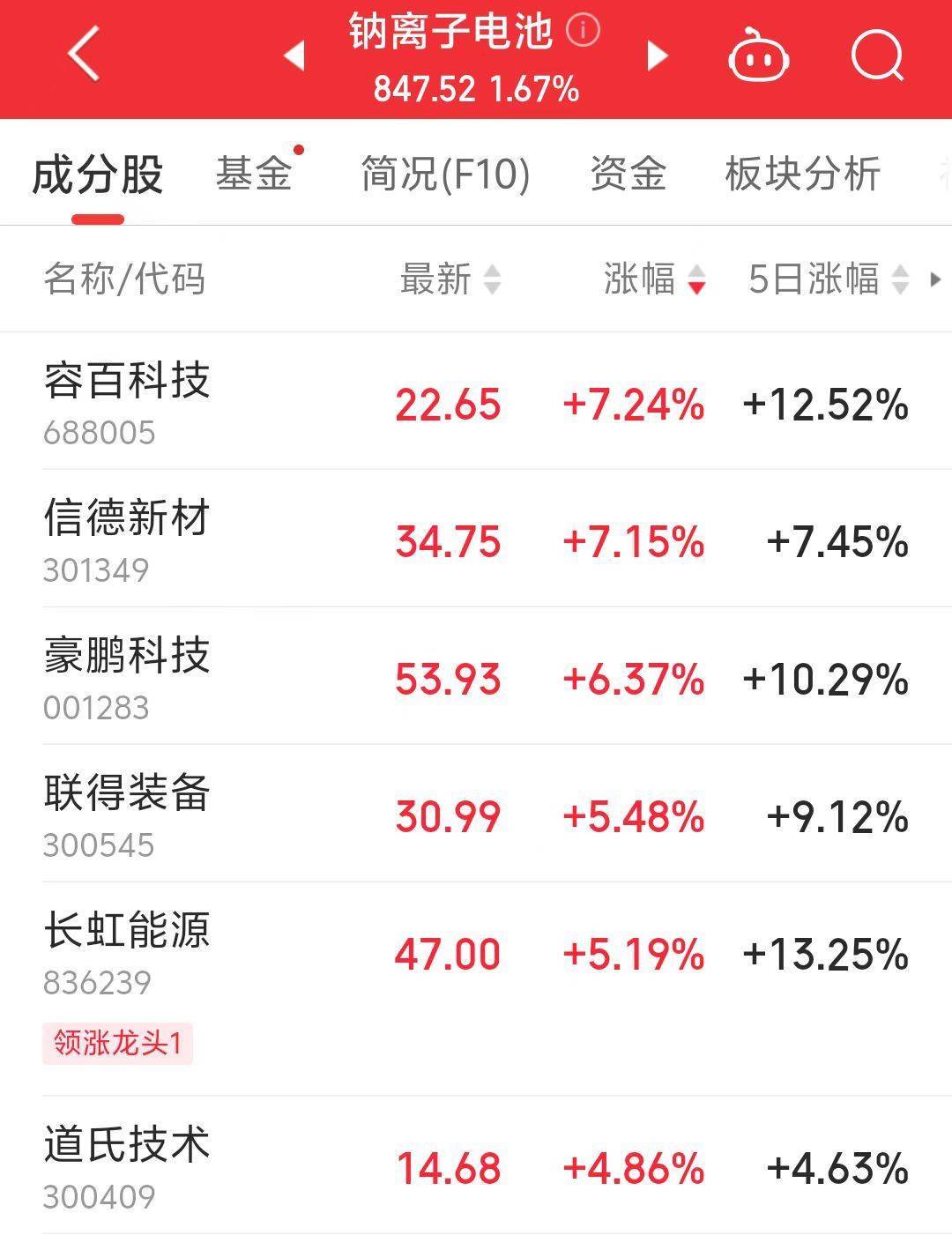952x1235 pixels.
Task: Tap the right arrow beside the sector title
Action: click(657, 55)
